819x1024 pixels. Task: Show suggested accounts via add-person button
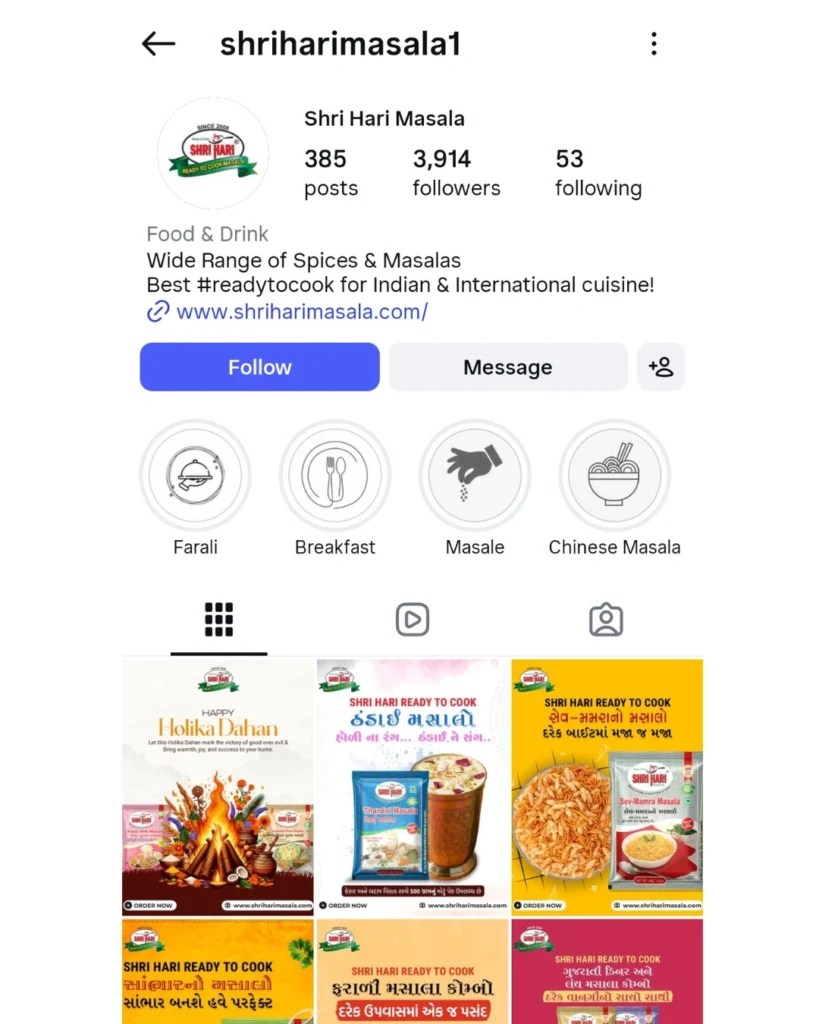[x=661, y=367]
